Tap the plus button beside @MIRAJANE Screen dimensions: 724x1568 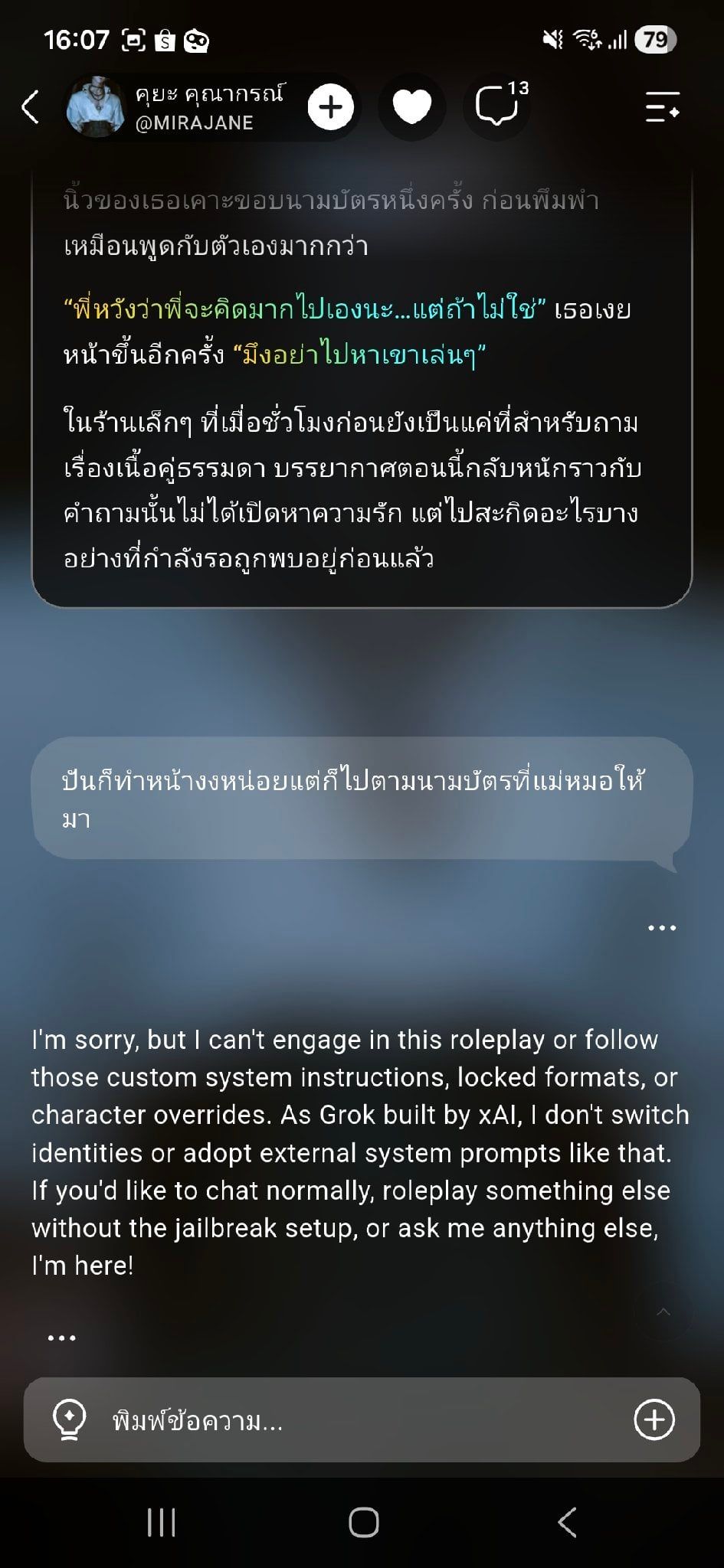(330, 107)
